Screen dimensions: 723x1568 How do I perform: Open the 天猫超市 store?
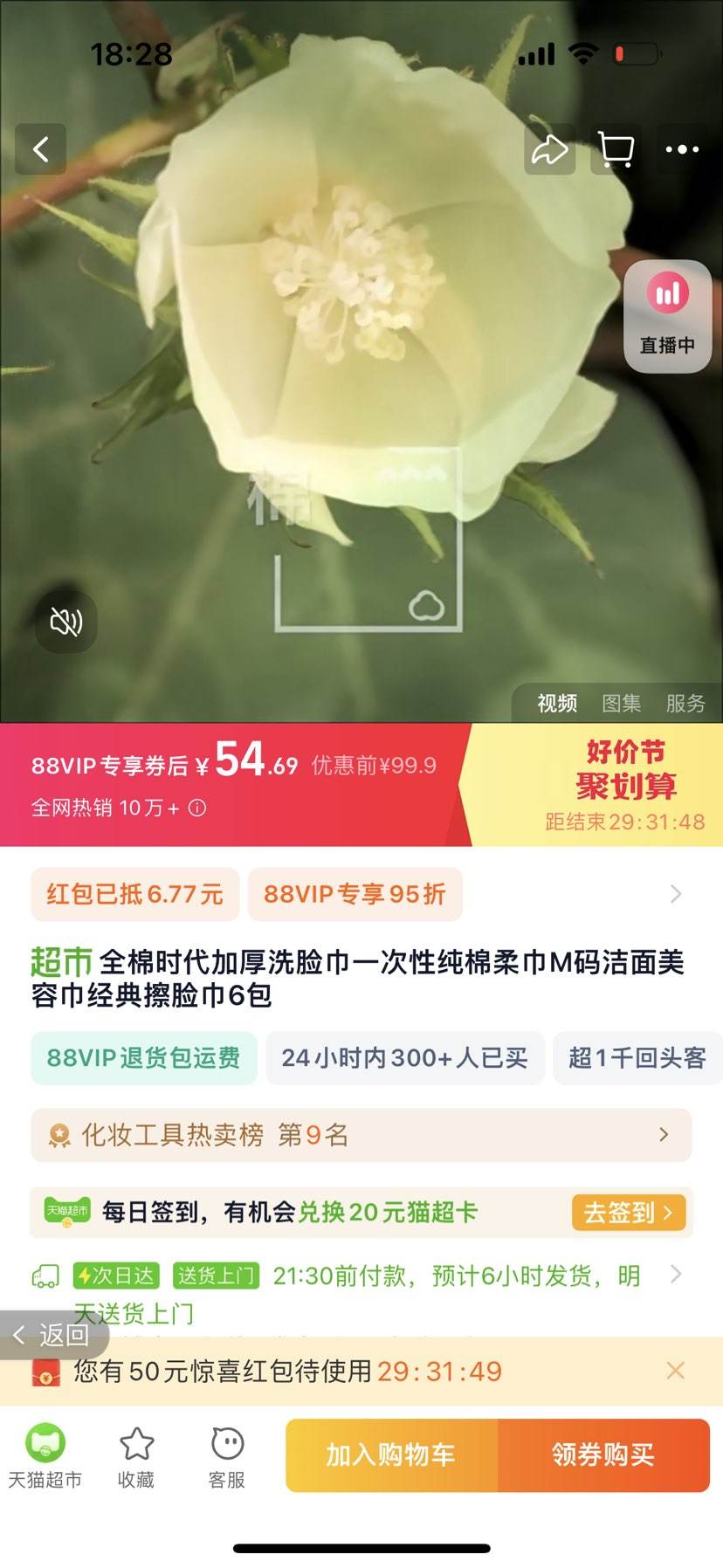click(x=45, y=1455)
